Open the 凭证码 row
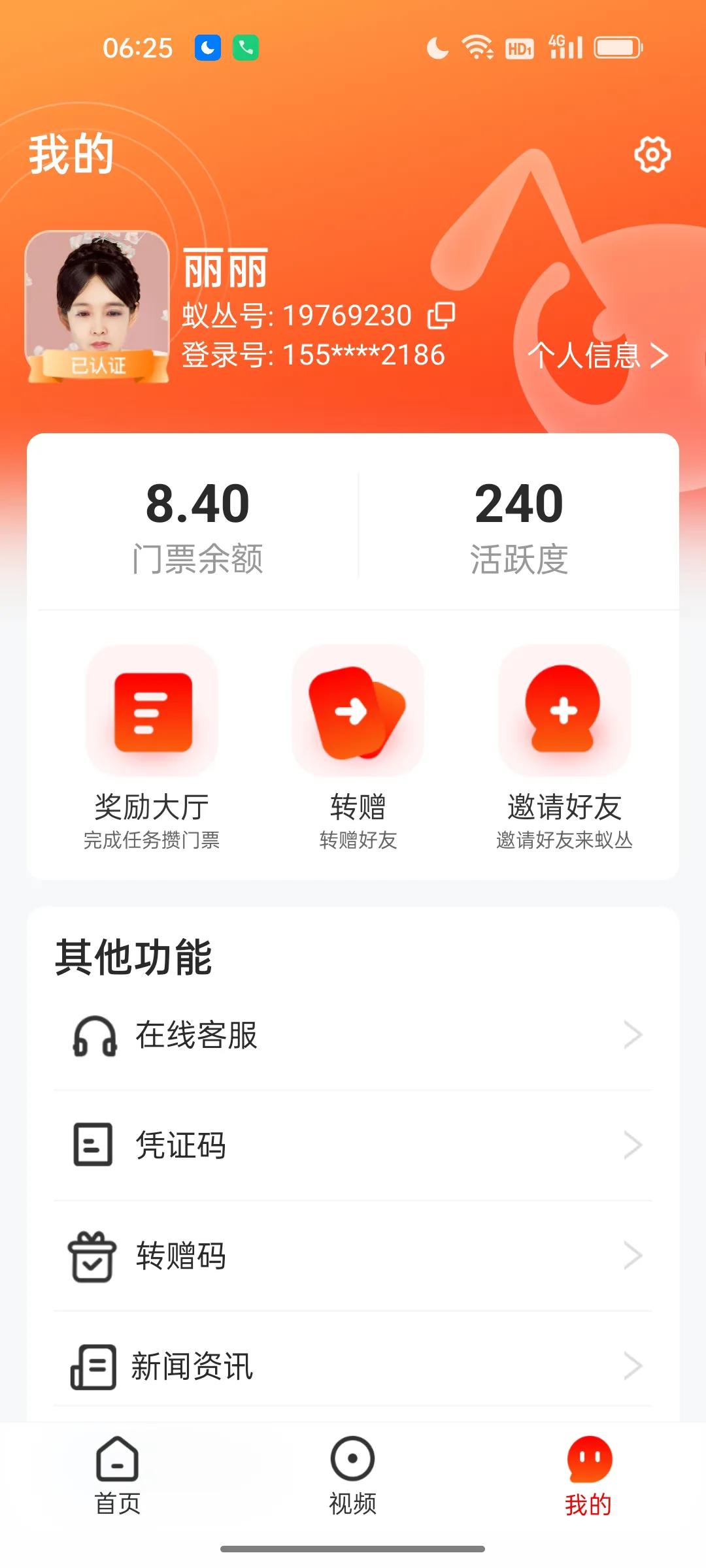The height and width of the screenshot is (1568, 706). point(353,1145)
